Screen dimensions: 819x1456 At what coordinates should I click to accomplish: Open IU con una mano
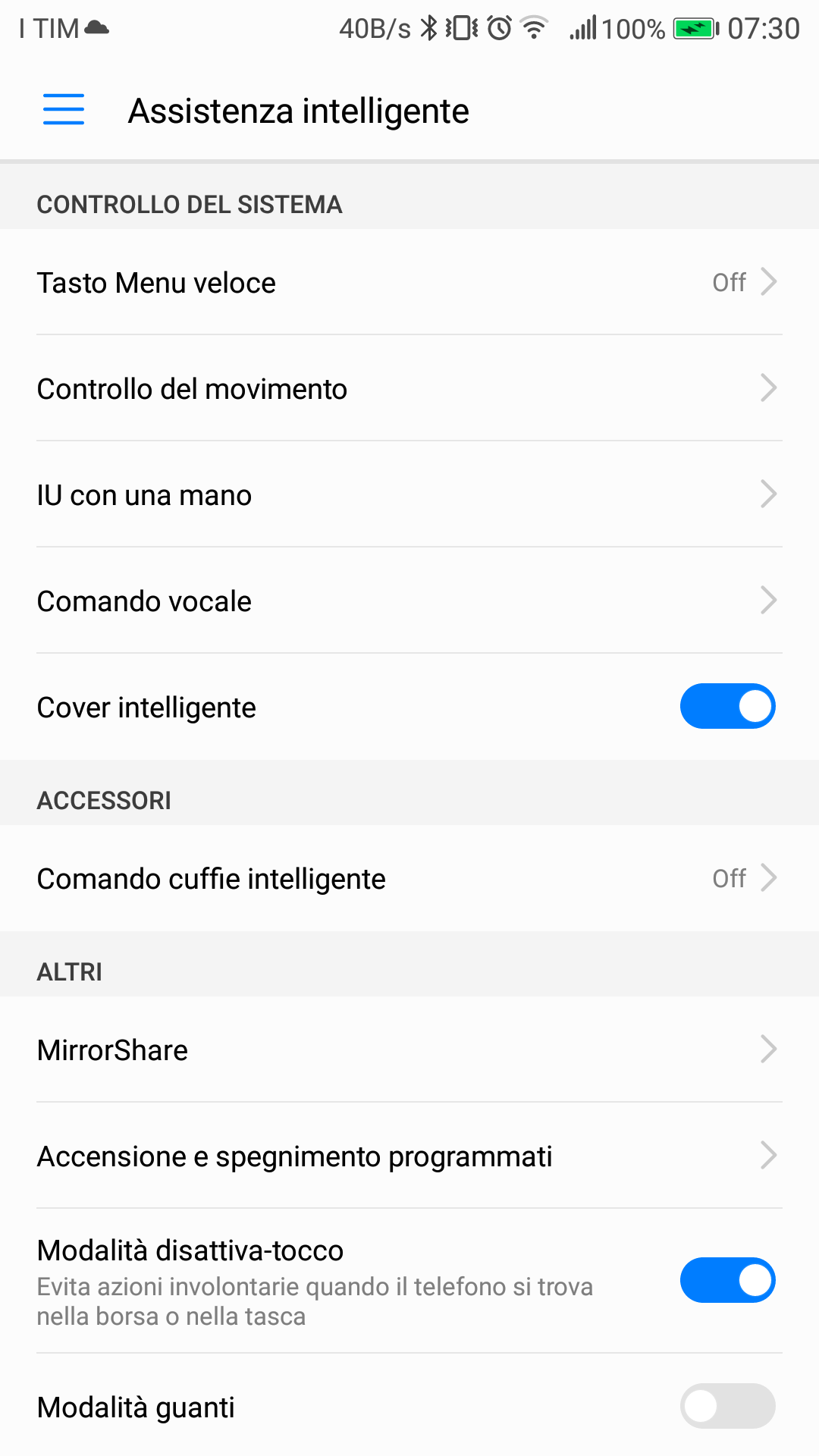click(x=409, y=494)
